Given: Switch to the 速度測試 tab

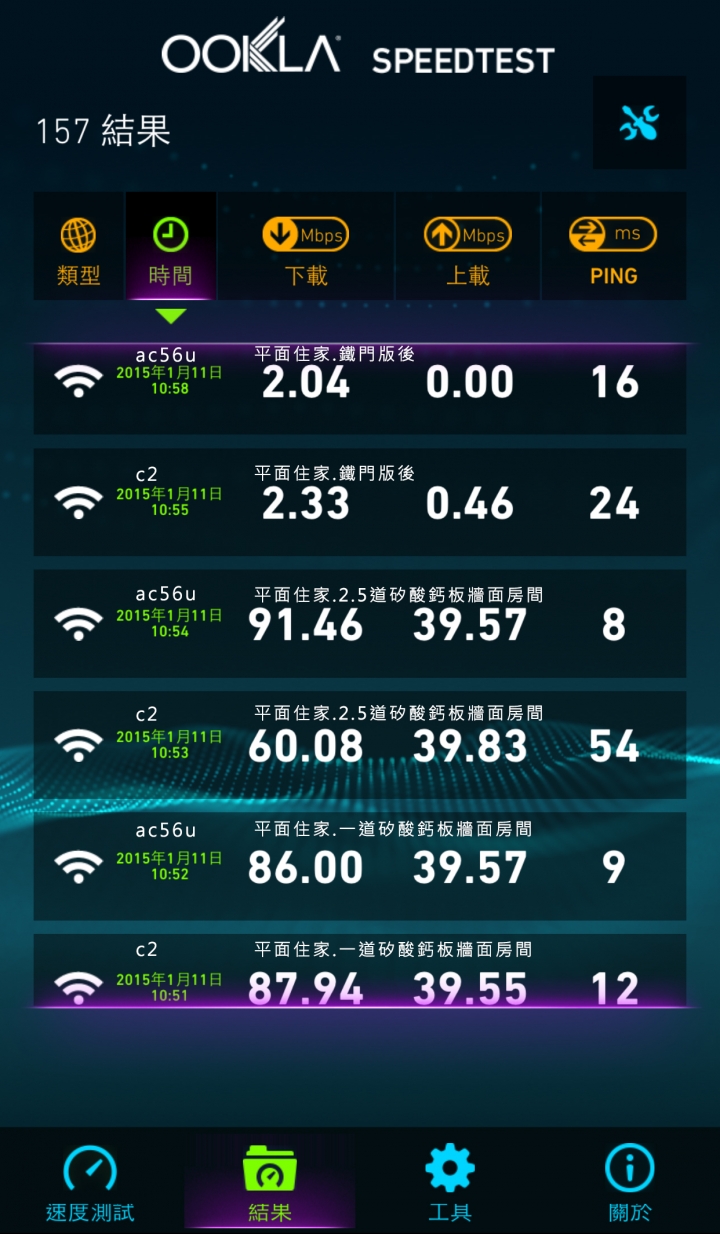Looking at the screenshot, I should (x=90, y=1182).
